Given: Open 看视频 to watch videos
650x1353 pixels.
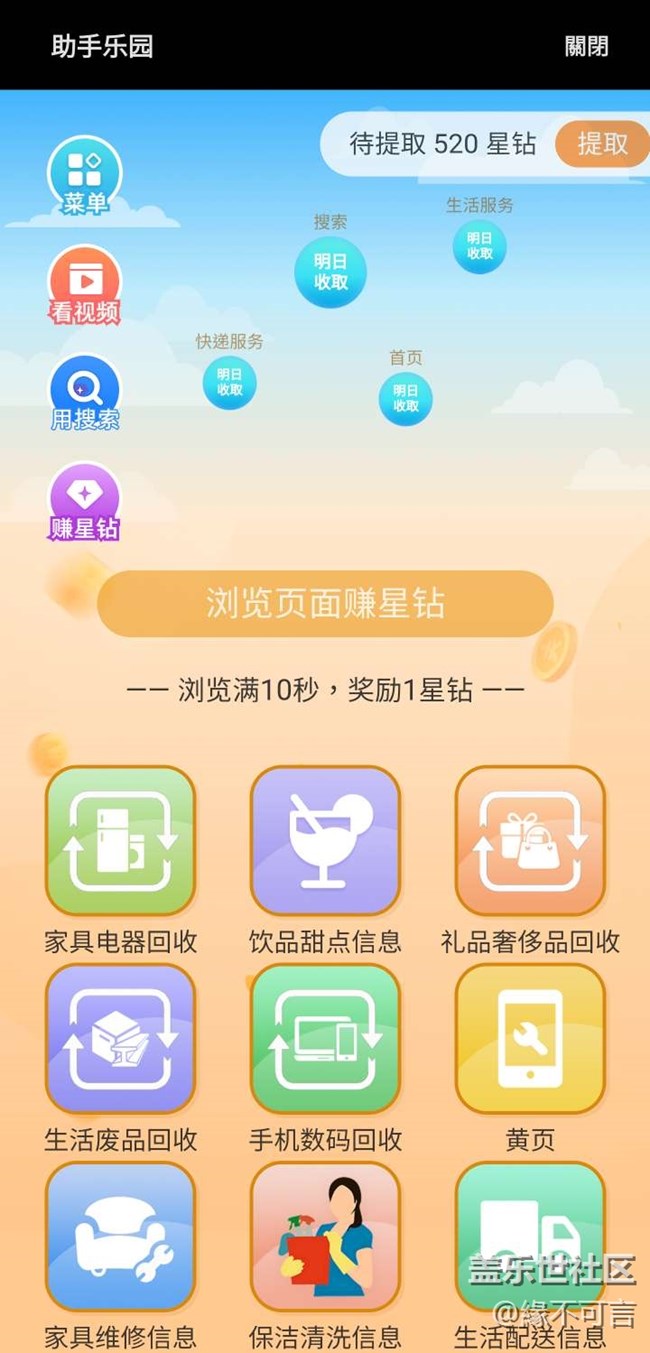Looking at the screenshot, I should [85, 283].
